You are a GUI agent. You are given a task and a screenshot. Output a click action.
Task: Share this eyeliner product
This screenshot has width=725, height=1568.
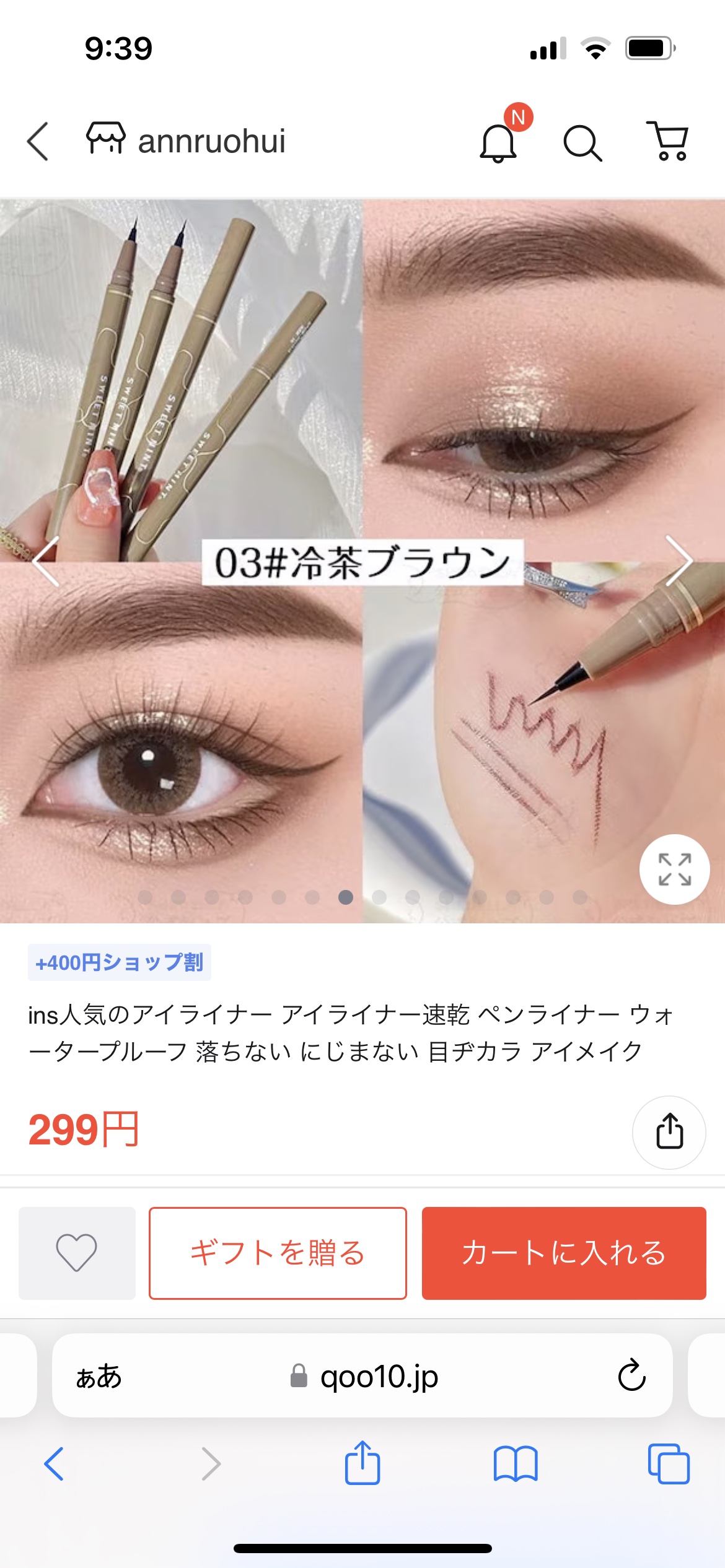tap(669, 1132)
